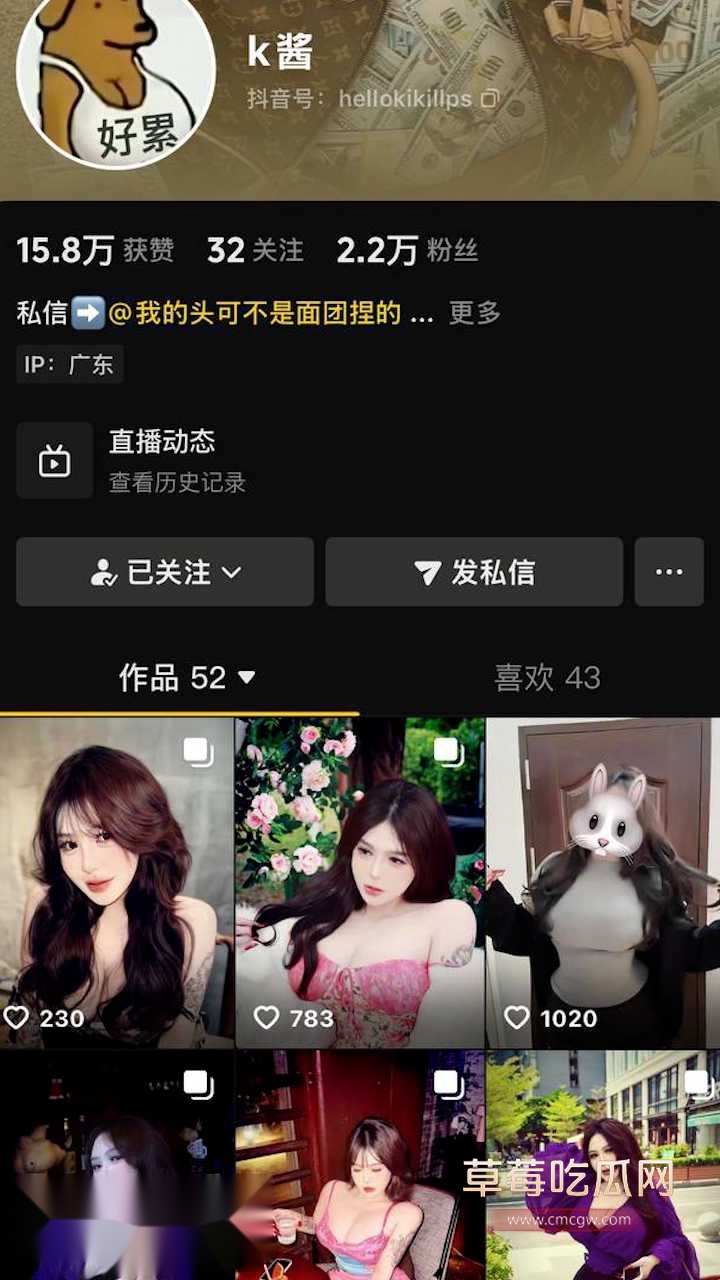Open the mentioned account 我的头可不是面团捏的

(x=270, y=313)
